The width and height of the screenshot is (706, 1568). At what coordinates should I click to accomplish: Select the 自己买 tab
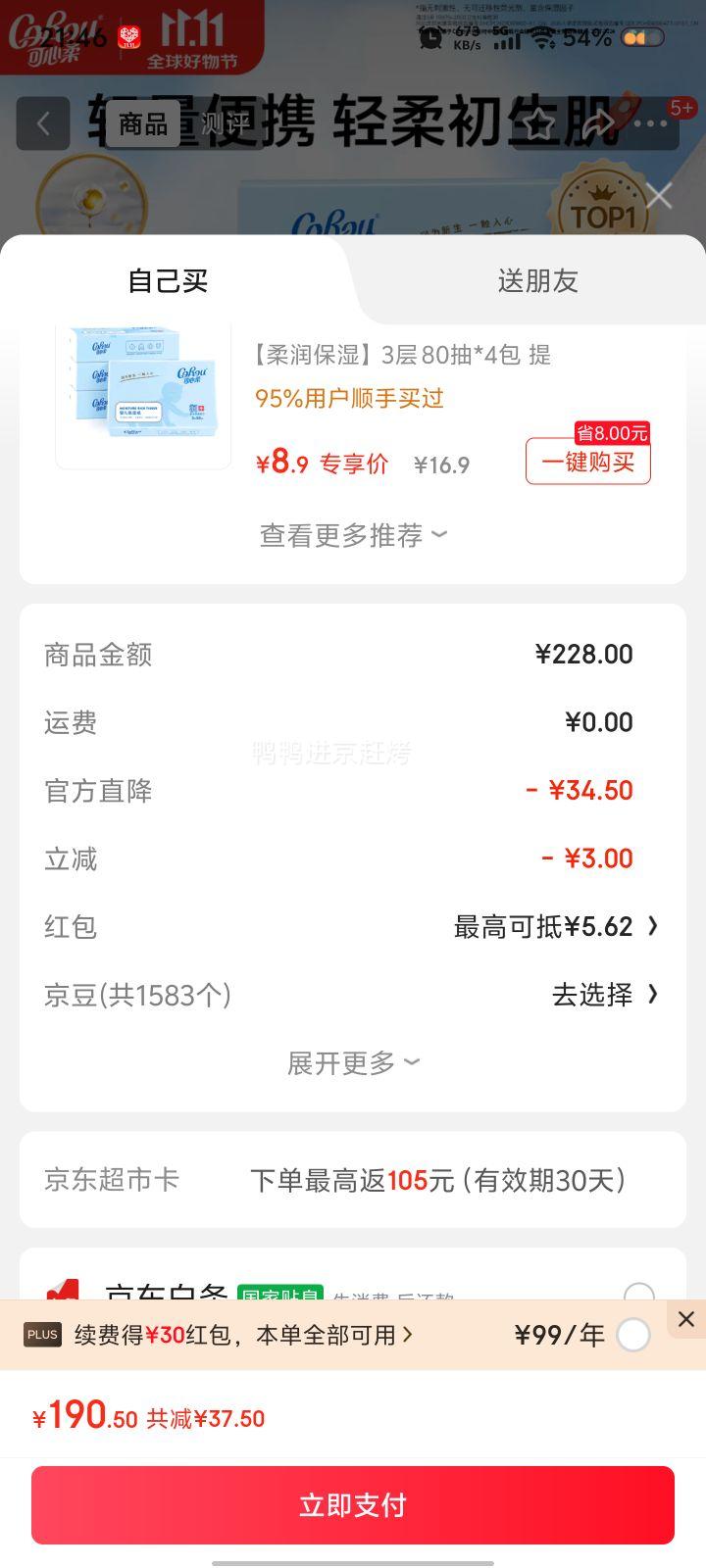168,281
